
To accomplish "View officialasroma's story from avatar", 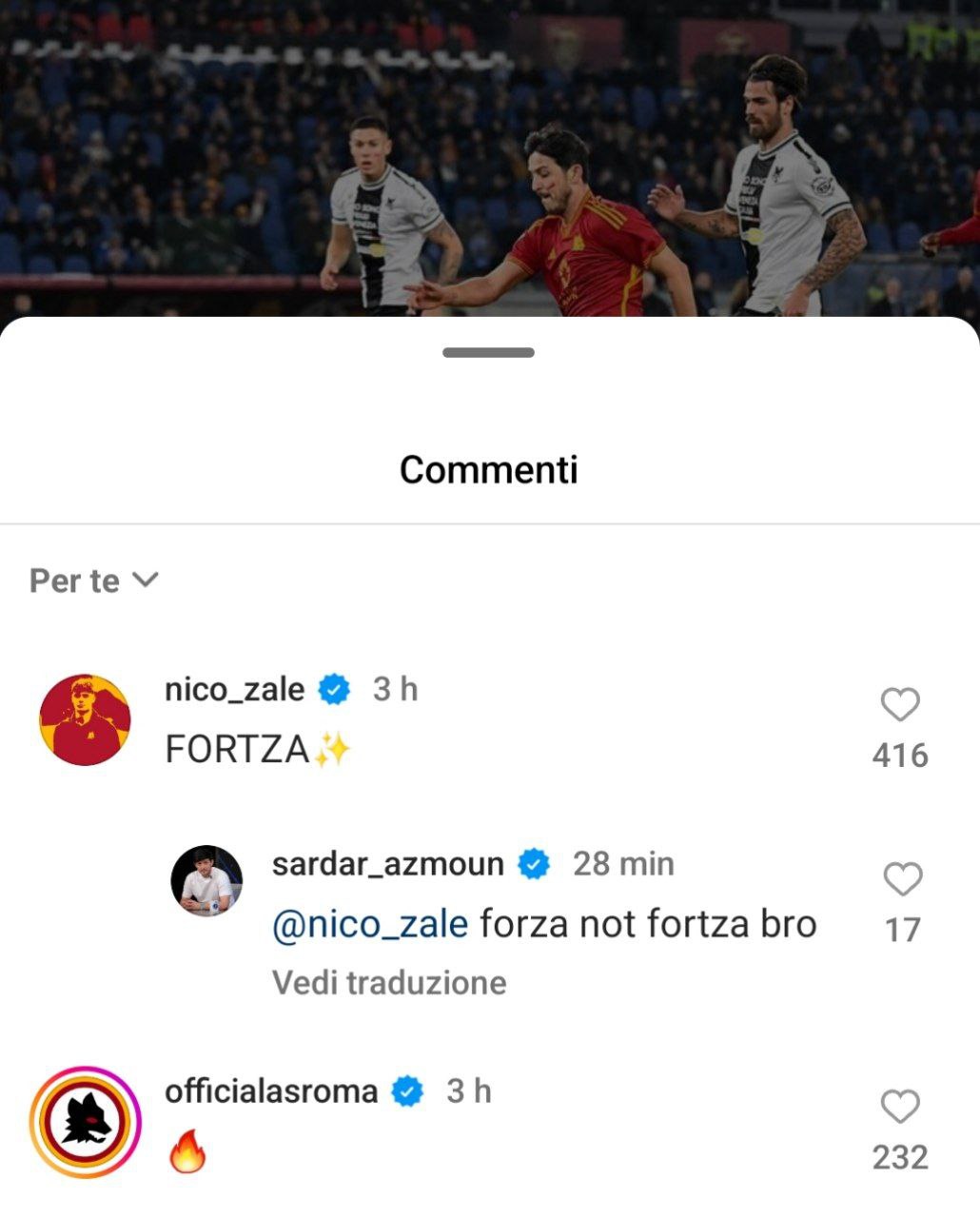I will click(x=86, y=1122).
